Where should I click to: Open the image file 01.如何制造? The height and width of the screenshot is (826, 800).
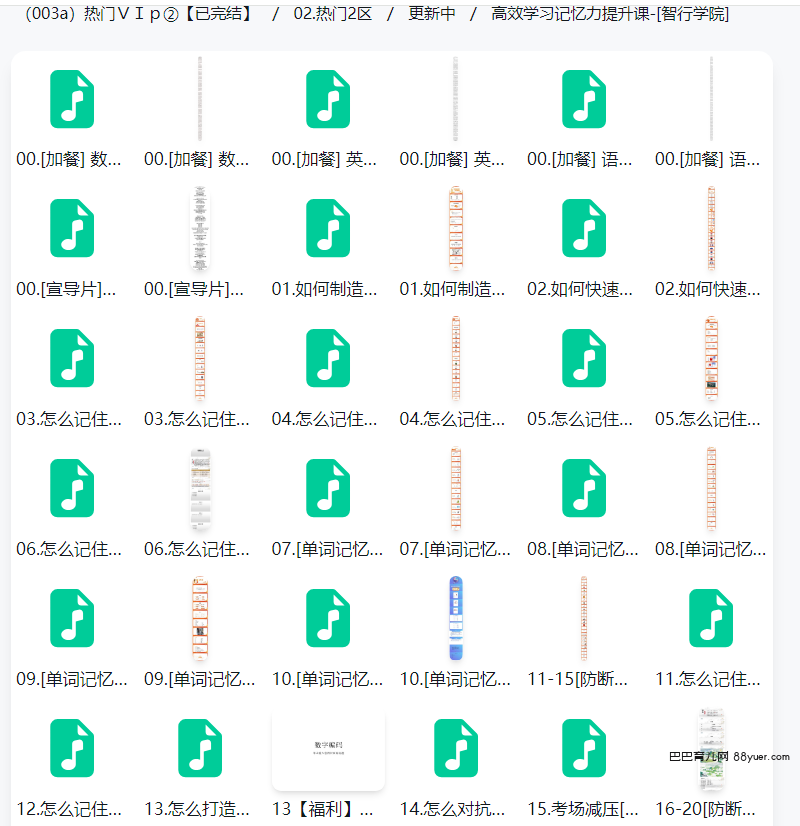pyautogui.click(x=455, y=231)
